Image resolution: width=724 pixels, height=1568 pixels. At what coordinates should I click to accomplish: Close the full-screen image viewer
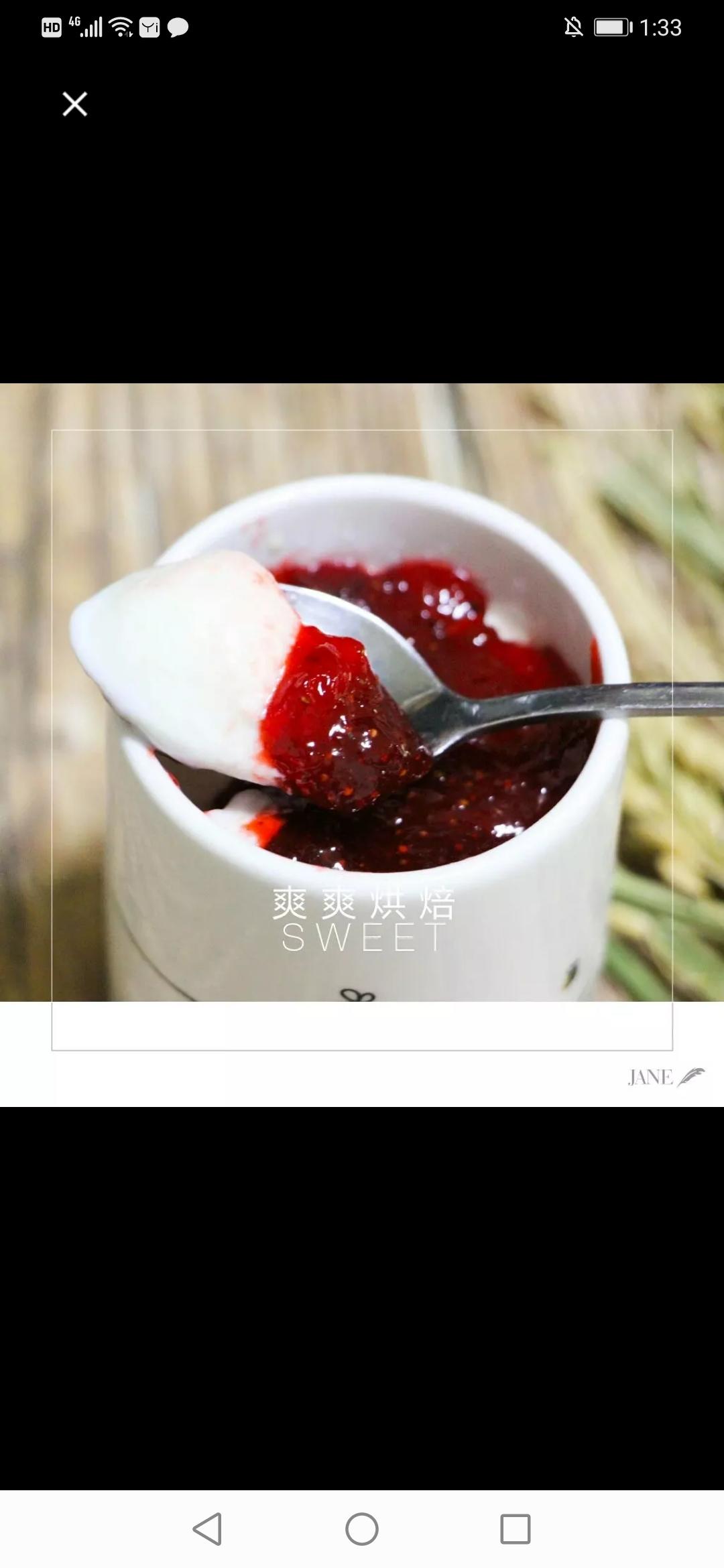[74, 104]
